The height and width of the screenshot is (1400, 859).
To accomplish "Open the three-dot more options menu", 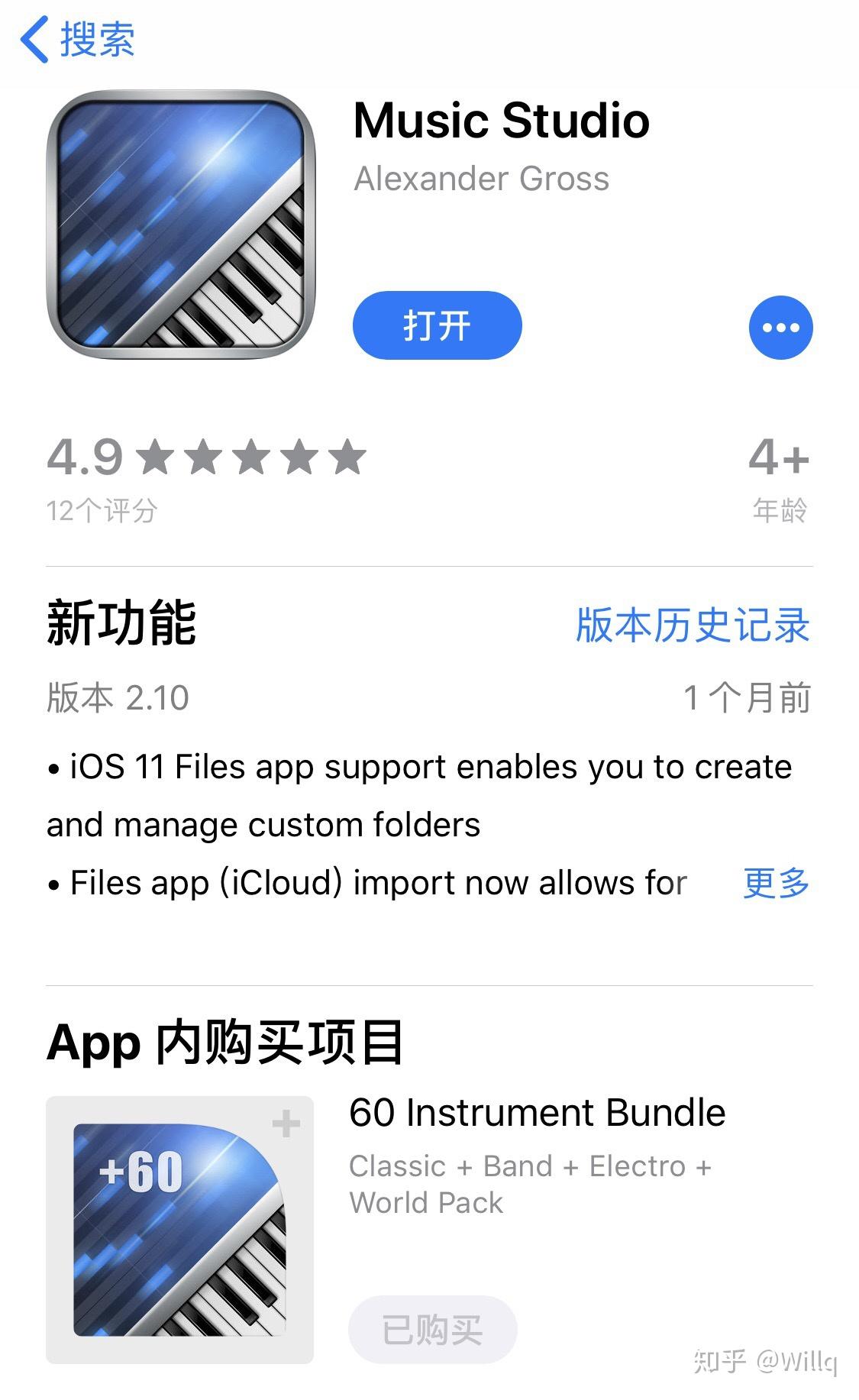I will 780,328.
